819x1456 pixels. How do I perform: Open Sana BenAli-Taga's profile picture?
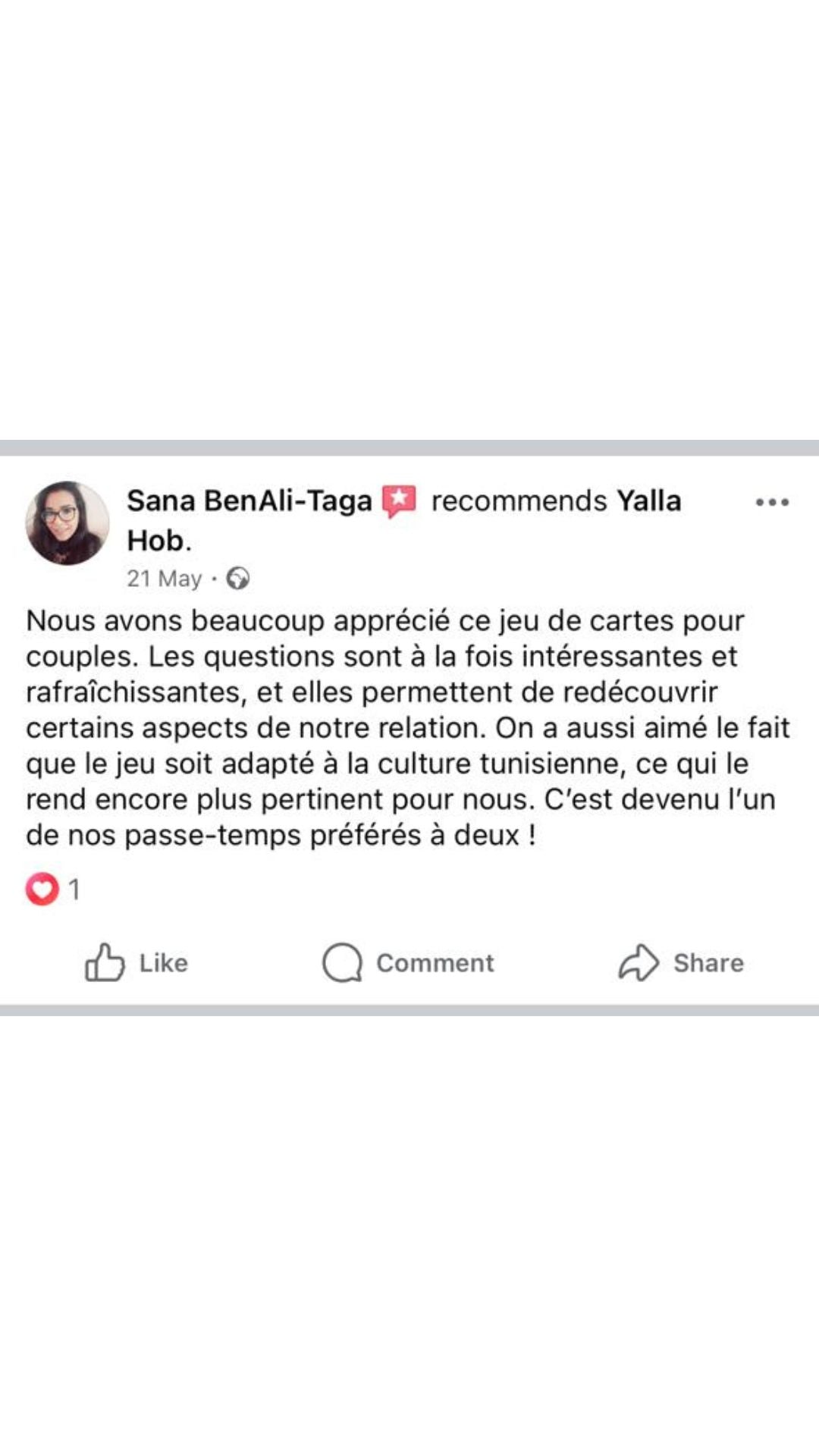(67, 523)
